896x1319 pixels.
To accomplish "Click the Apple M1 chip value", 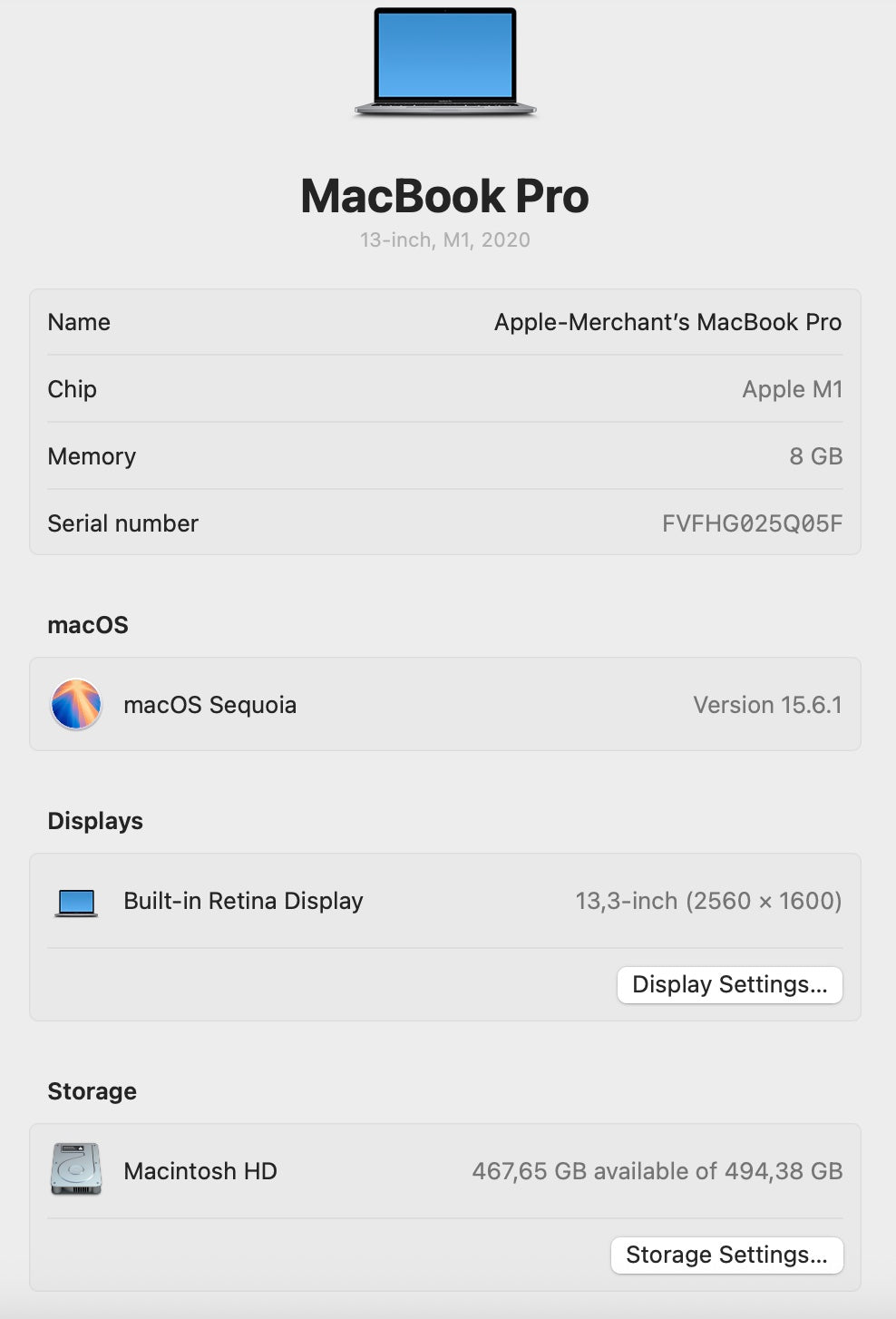I will (x=792, y=389).
